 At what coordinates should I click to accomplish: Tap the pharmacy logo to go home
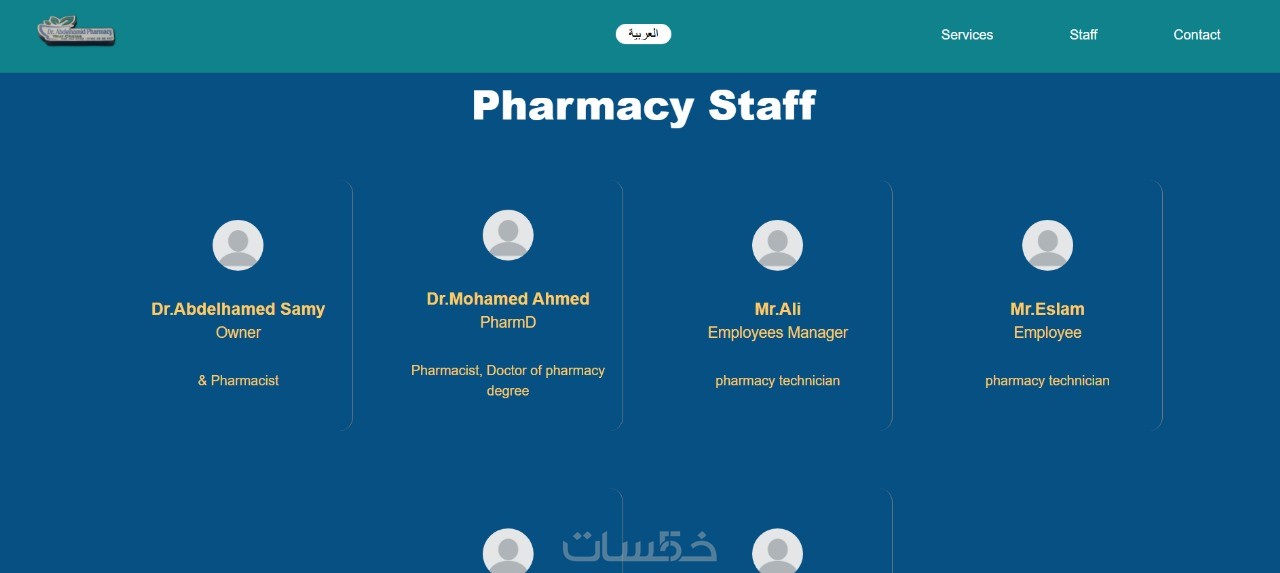coord(77,31)
